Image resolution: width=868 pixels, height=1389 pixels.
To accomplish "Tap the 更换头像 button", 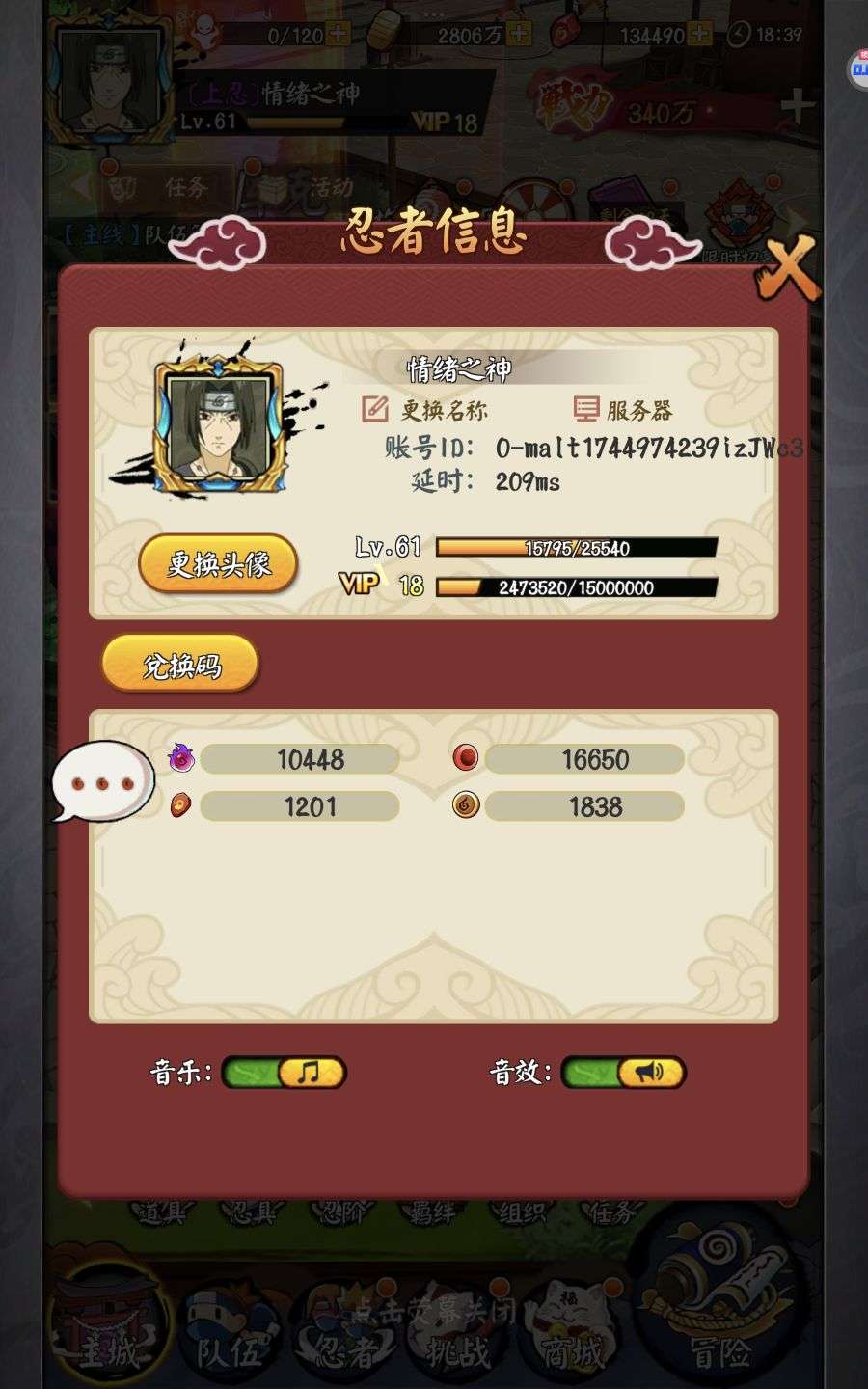I will [218, 563].
